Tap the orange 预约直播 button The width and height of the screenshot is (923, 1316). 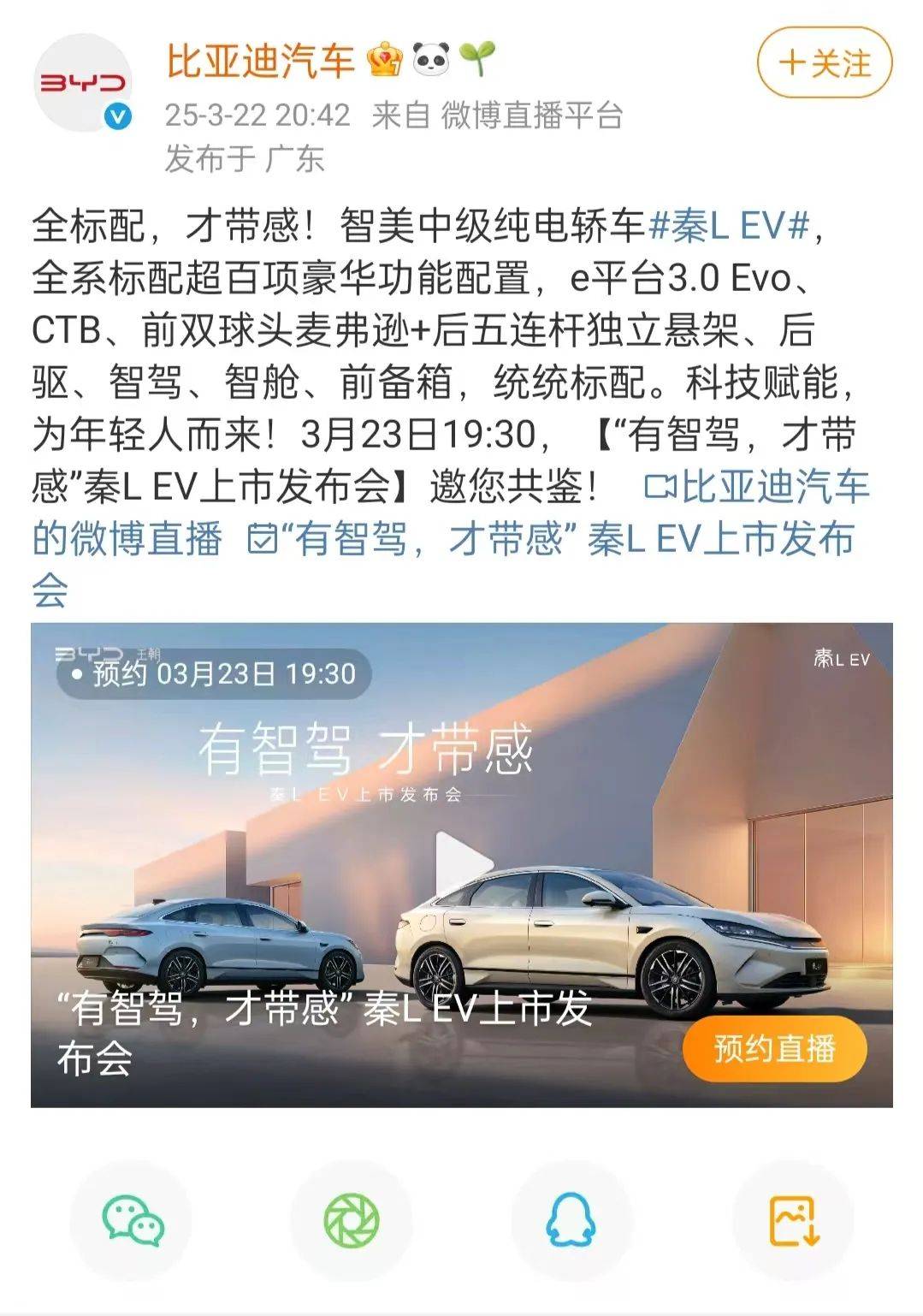pos(774,1049)
